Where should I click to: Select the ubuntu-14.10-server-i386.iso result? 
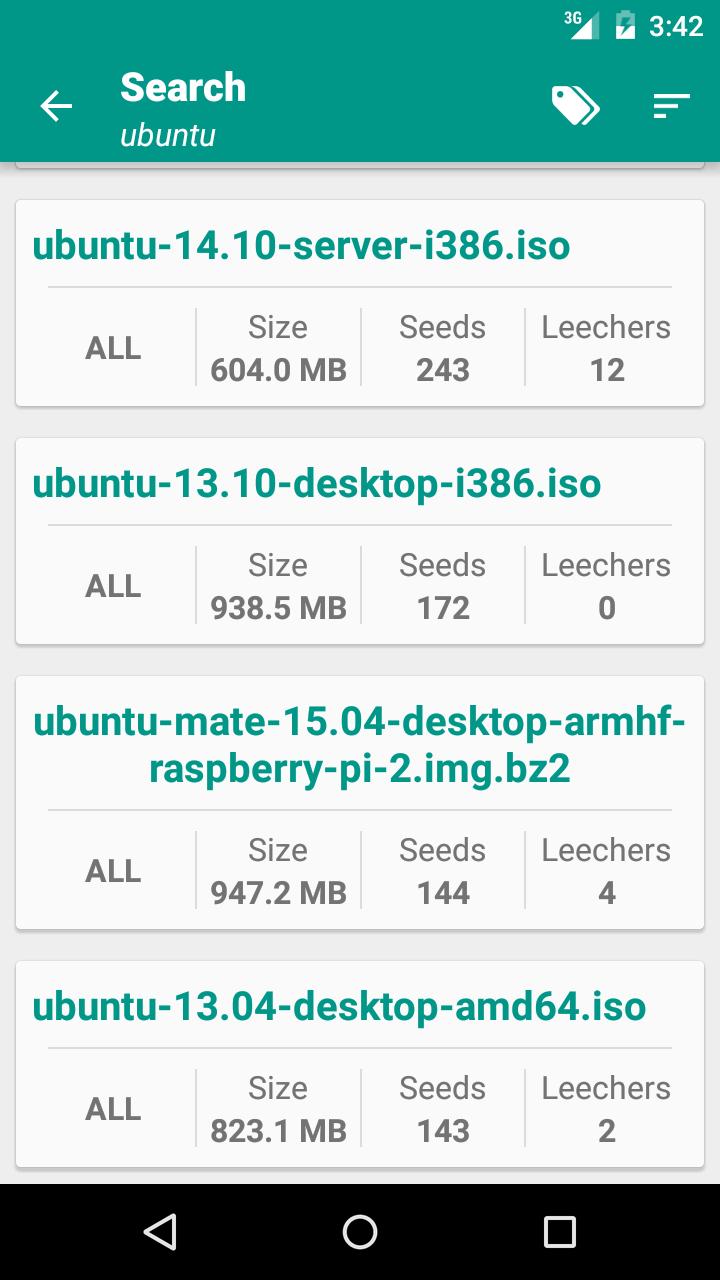coord(302,244)
